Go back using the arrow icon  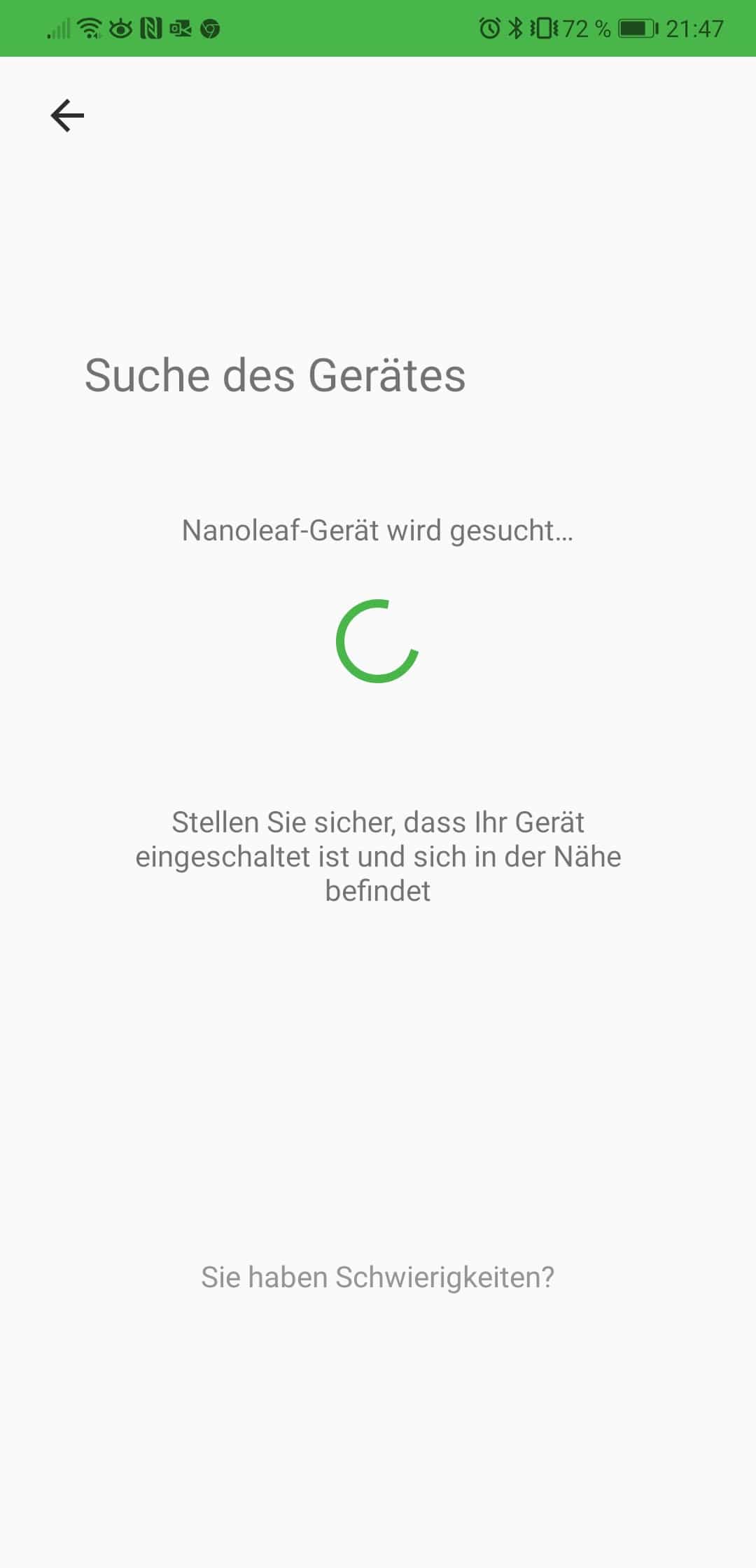point(67,115)
